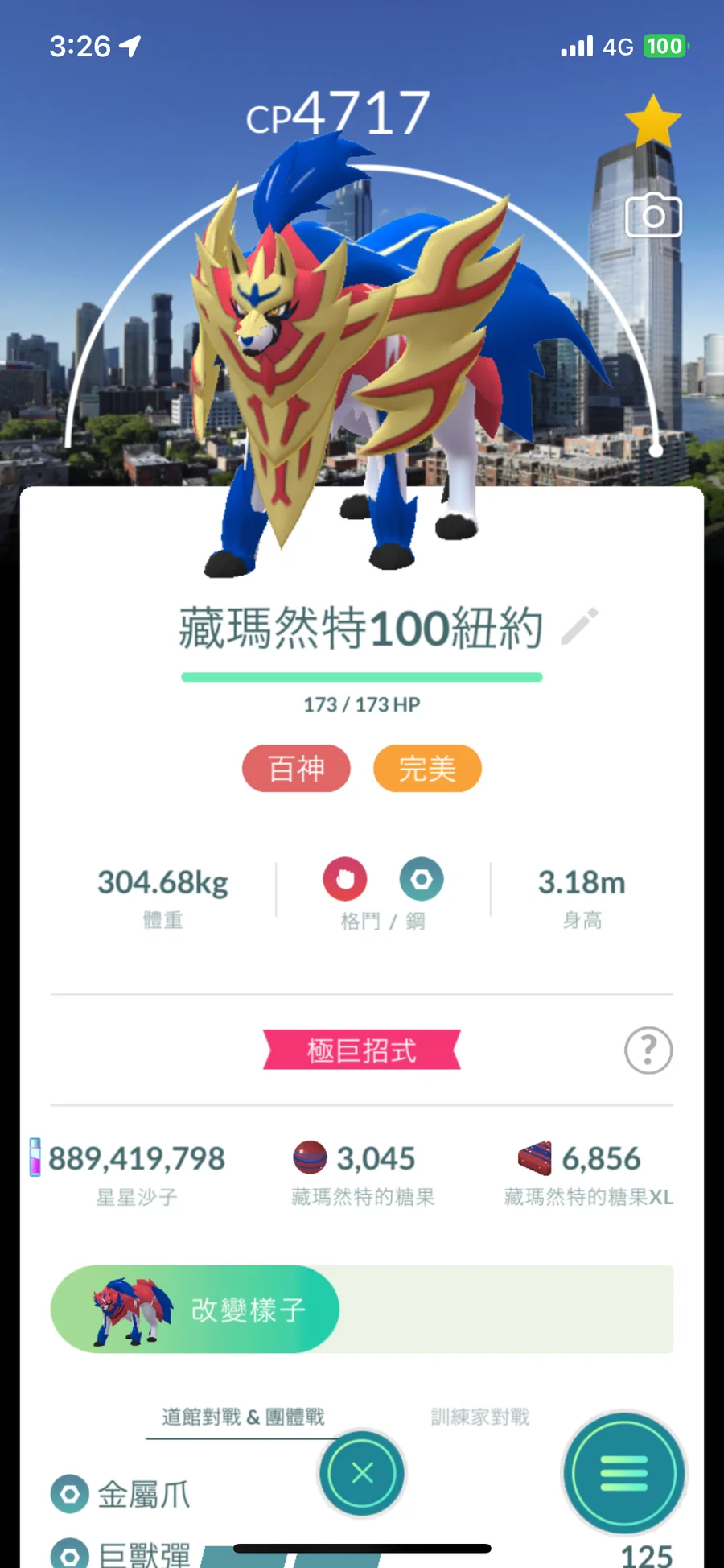The image size is (724, 1568).
Task: Edit the Pokémon nickname with pencil icon
Action: (x=579, y=626)
